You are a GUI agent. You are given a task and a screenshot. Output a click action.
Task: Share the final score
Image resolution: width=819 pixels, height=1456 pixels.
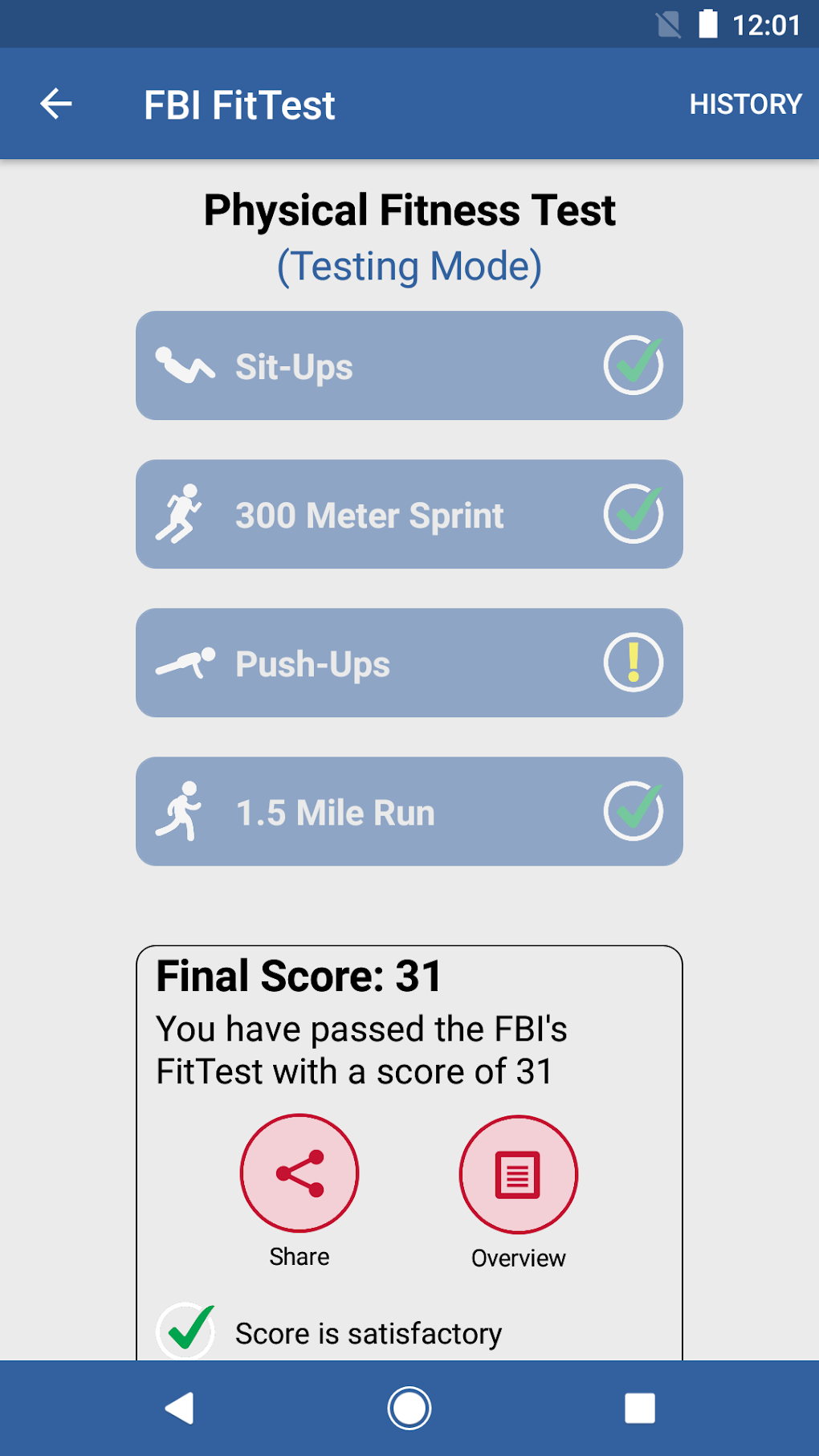click(299, 1173)
